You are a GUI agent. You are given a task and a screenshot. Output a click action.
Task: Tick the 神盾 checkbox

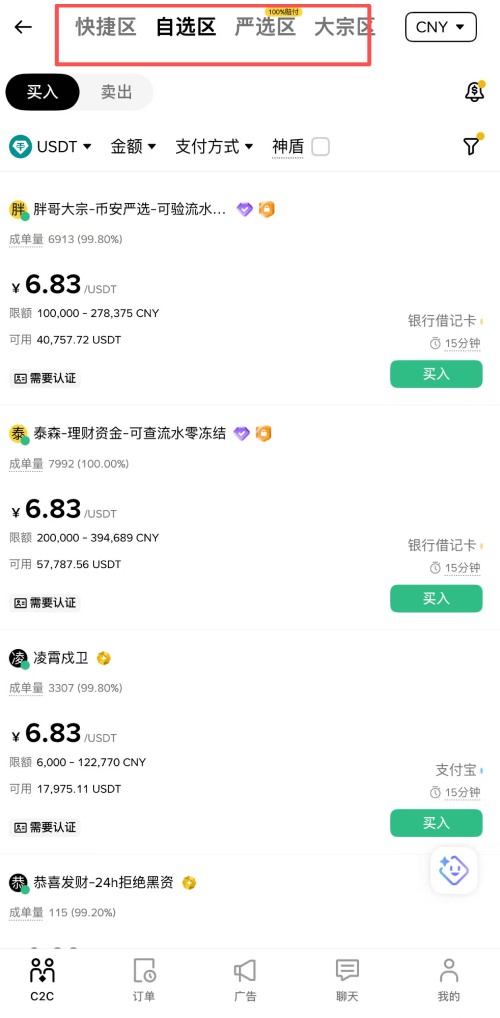[x=320, y=147]
